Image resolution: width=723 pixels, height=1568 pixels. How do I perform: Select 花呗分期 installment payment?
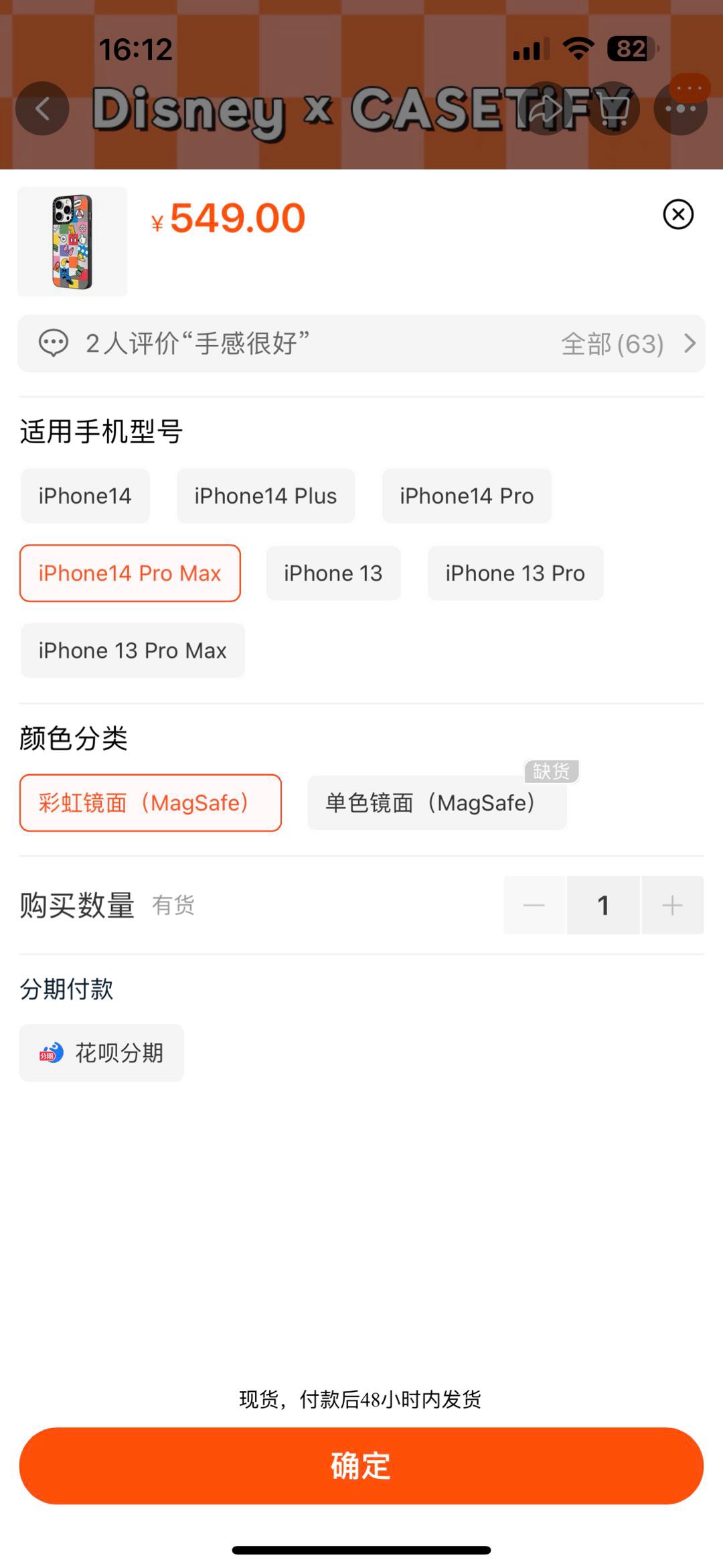(102, 1053)
